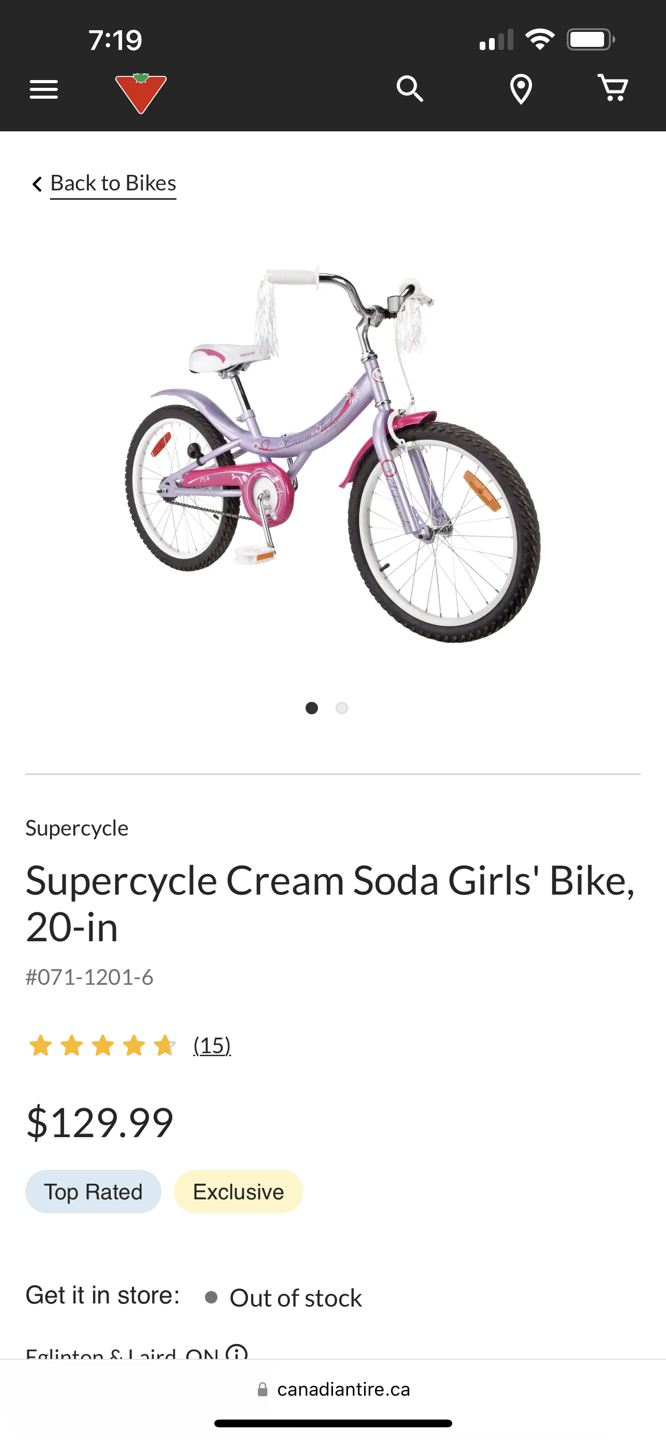
Task: Open the hamburger menu
Action: point(44,90)
